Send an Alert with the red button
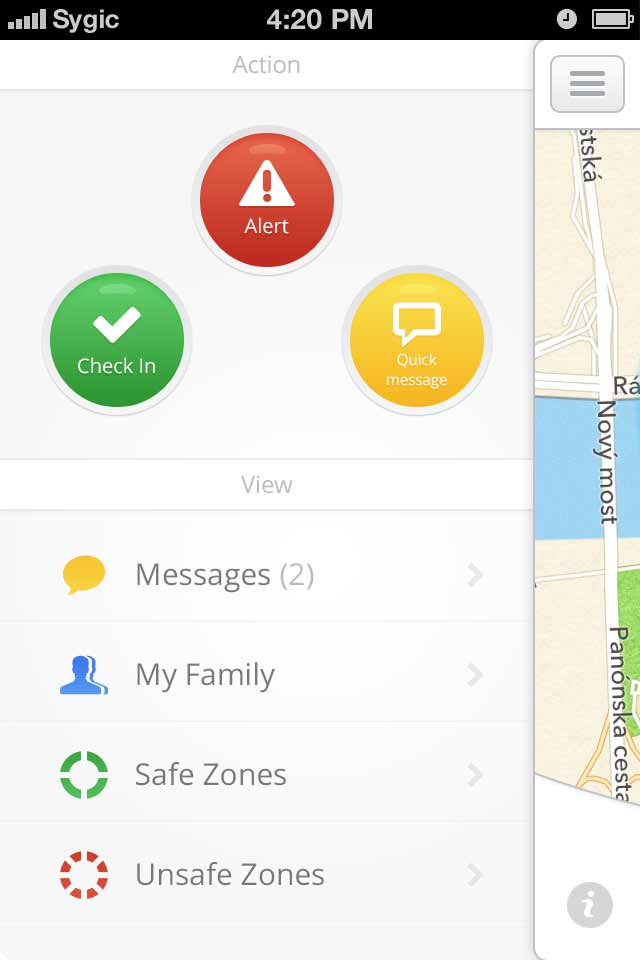This screenshot has height=960, width=640. click(266, 201)
